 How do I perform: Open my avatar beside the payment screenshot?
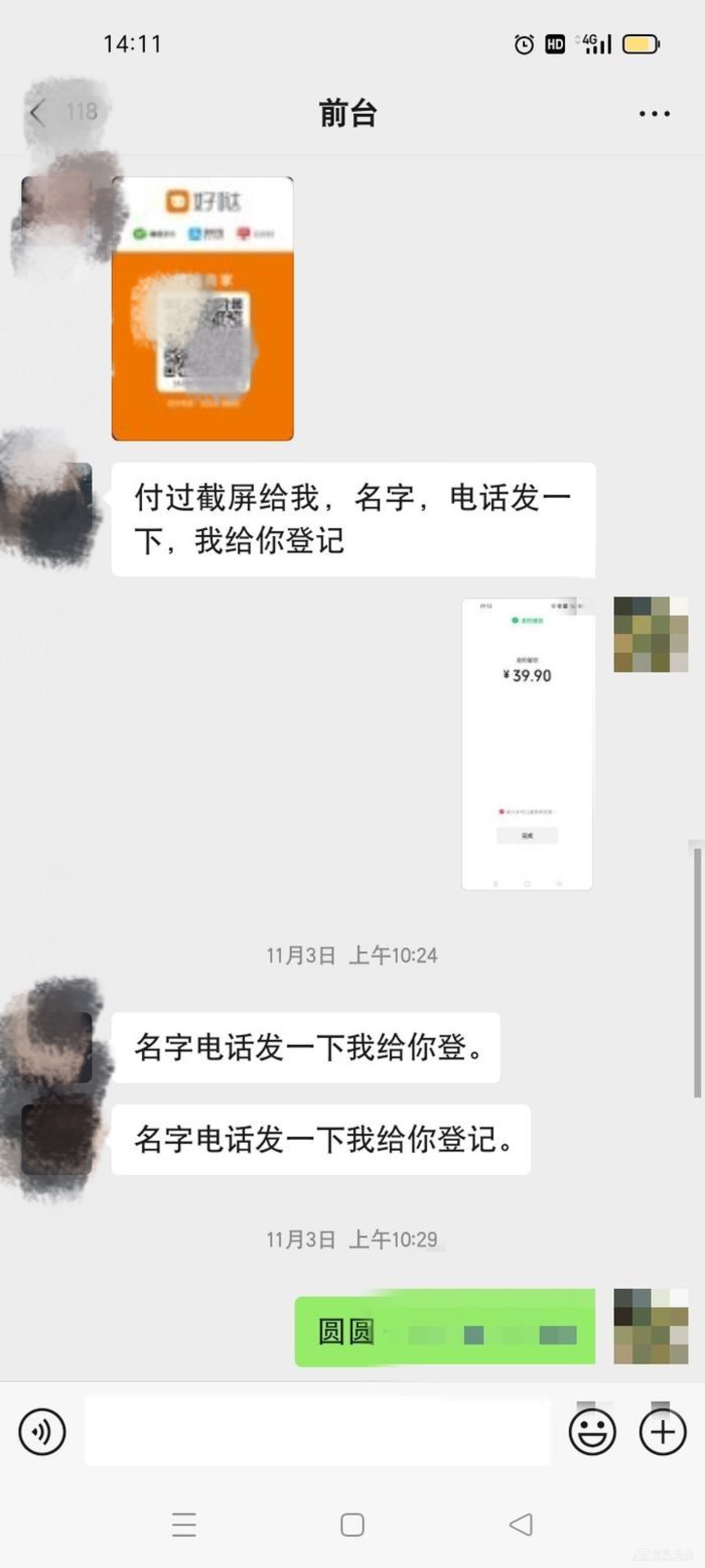(650, 634)
